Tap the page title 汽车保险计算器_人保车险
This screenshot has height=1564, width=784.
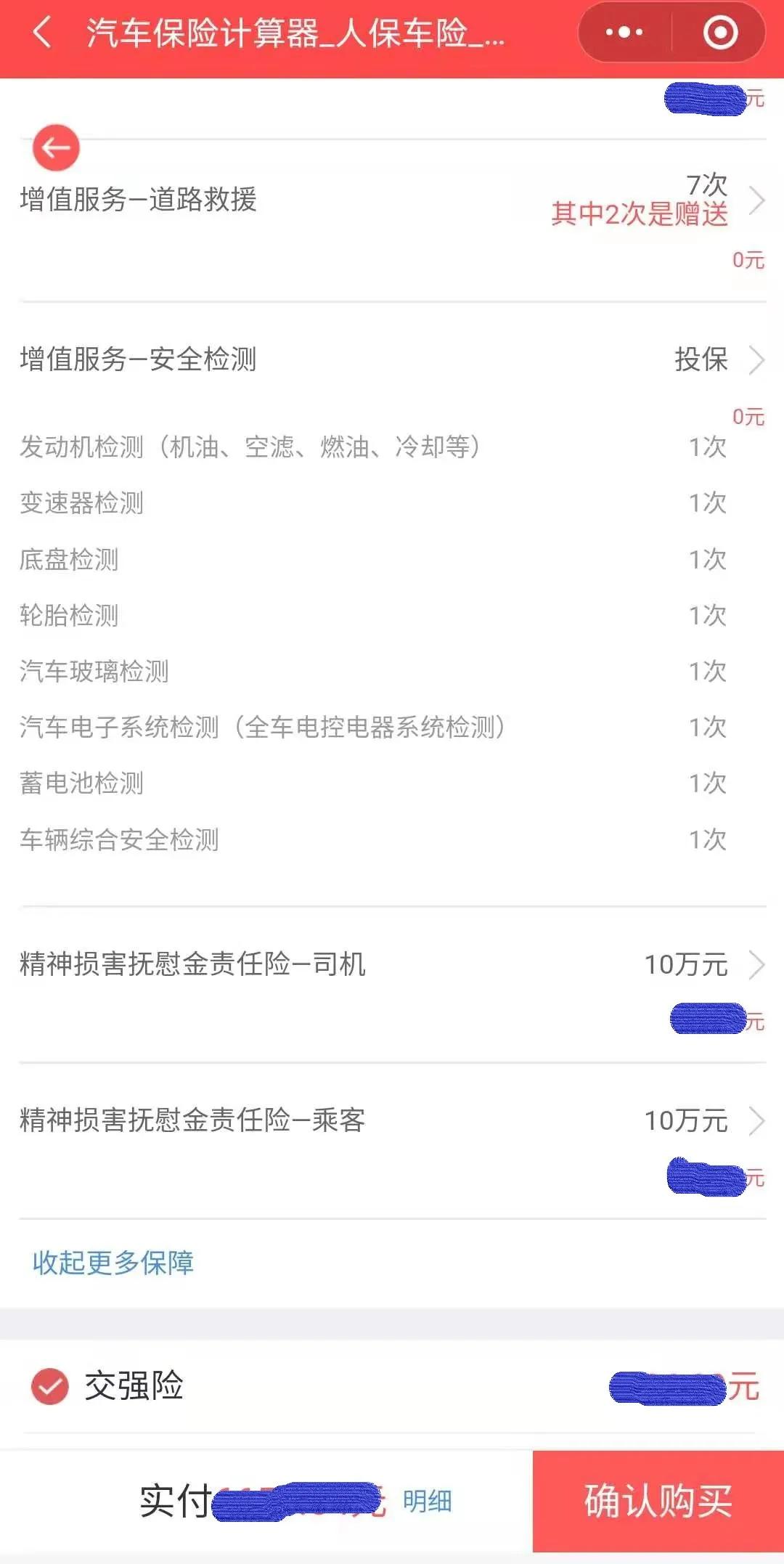point(290,33)
